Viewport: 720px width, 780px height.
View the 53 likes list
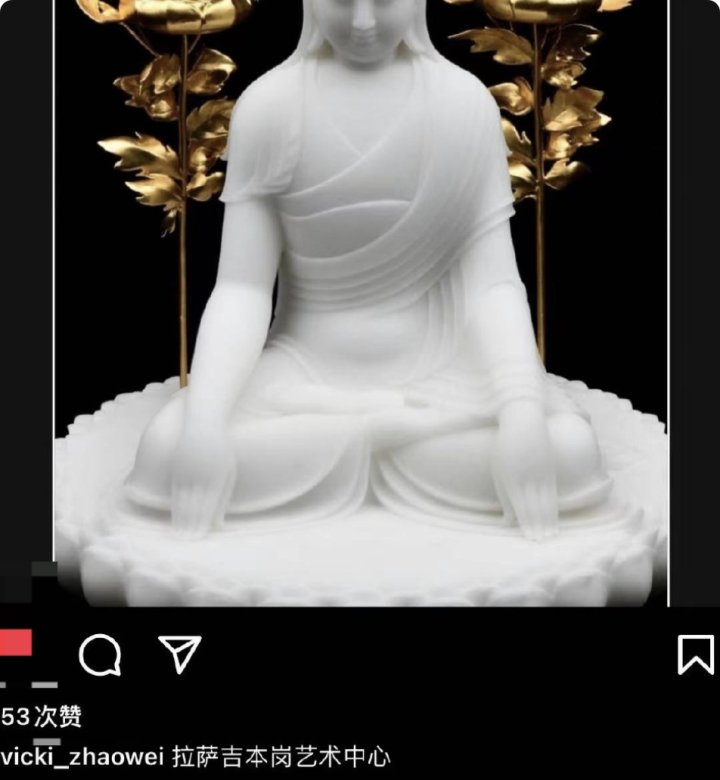tap(42, 716)
